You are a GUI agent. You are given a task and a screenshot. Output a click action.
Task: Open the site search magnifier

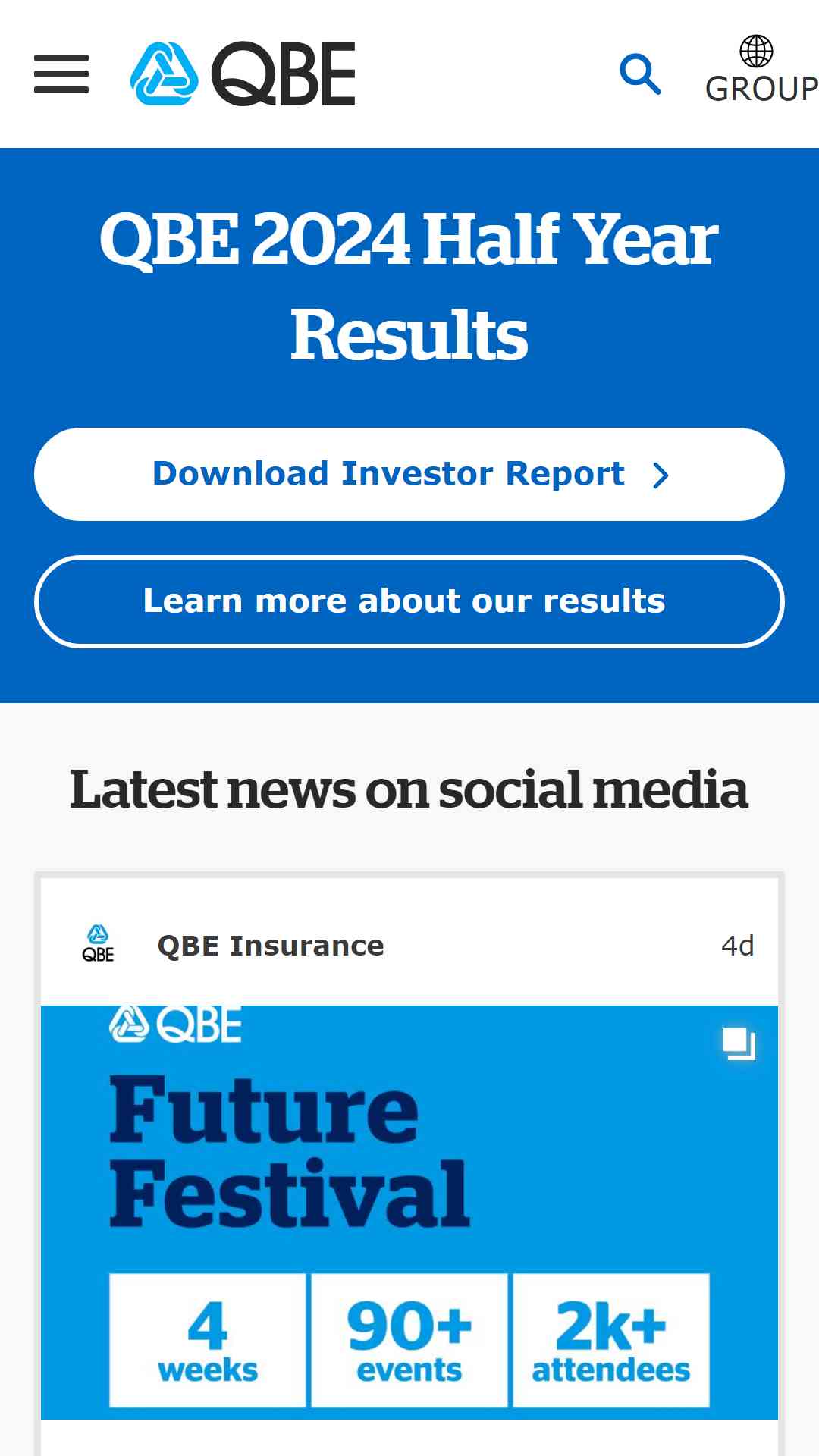point(640,74)
